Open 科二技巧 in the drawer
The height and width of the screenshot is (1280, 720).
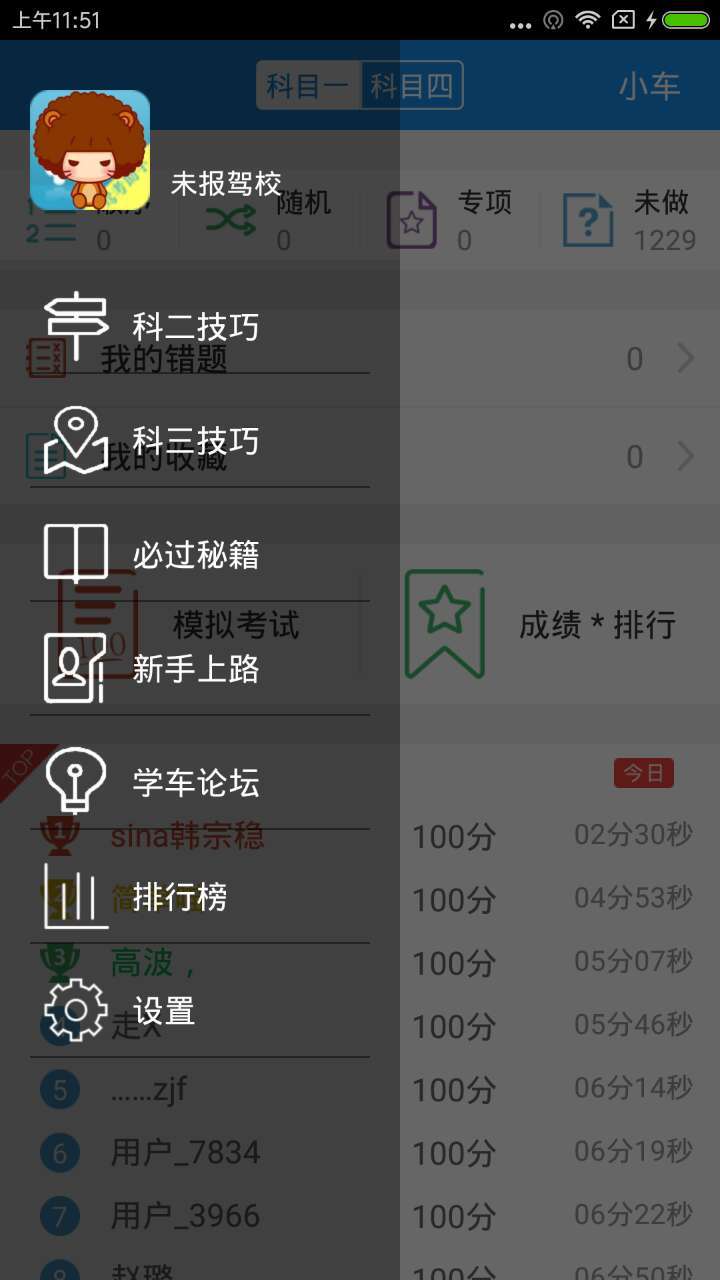(x=195, y=327)
